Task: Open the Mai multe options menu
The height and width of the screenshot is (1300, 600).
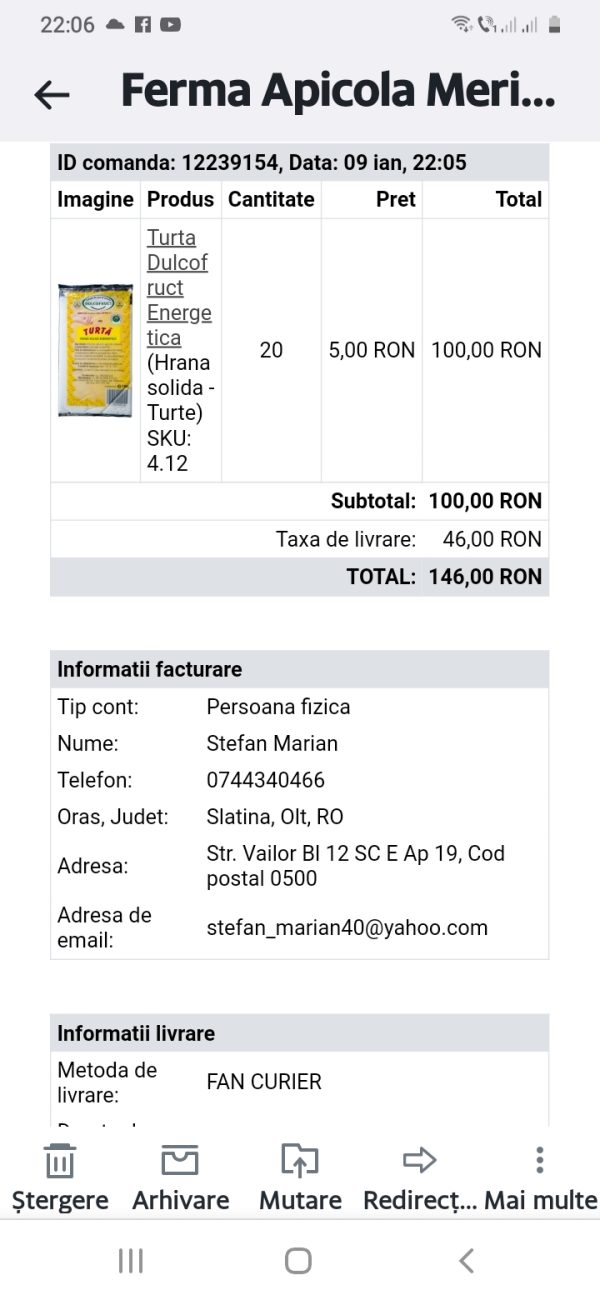Action: [x=540, y=1178]
